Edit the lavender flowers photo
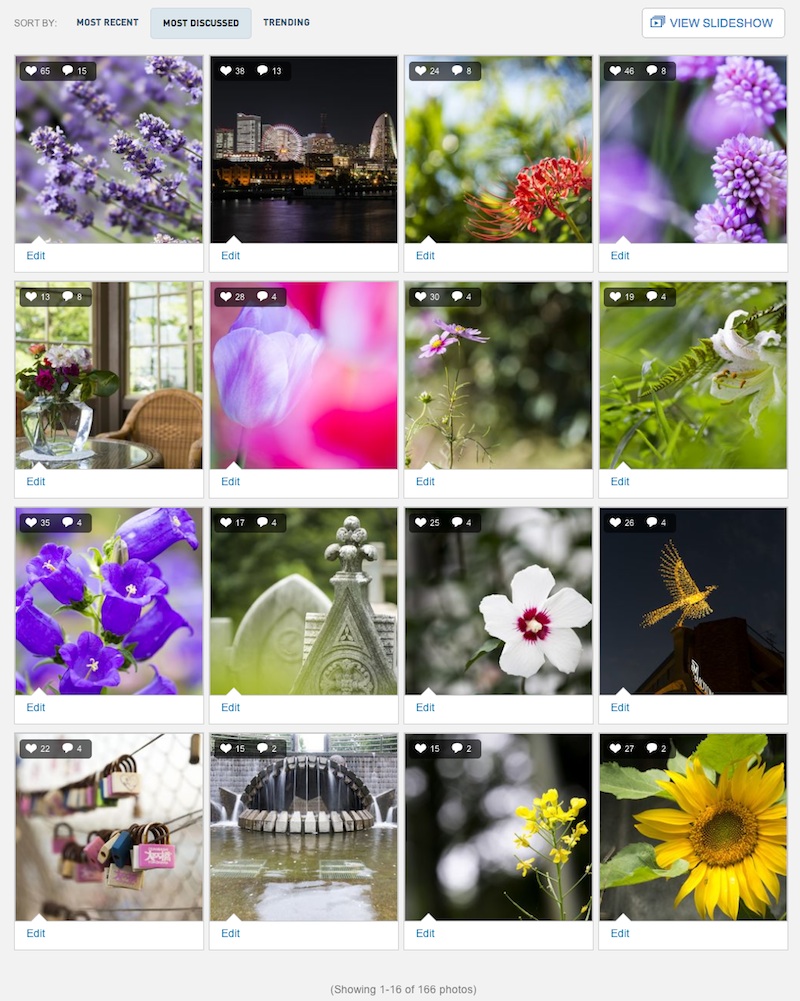The width and height of the screenshot is (800, 1001). tap(36, 256)
